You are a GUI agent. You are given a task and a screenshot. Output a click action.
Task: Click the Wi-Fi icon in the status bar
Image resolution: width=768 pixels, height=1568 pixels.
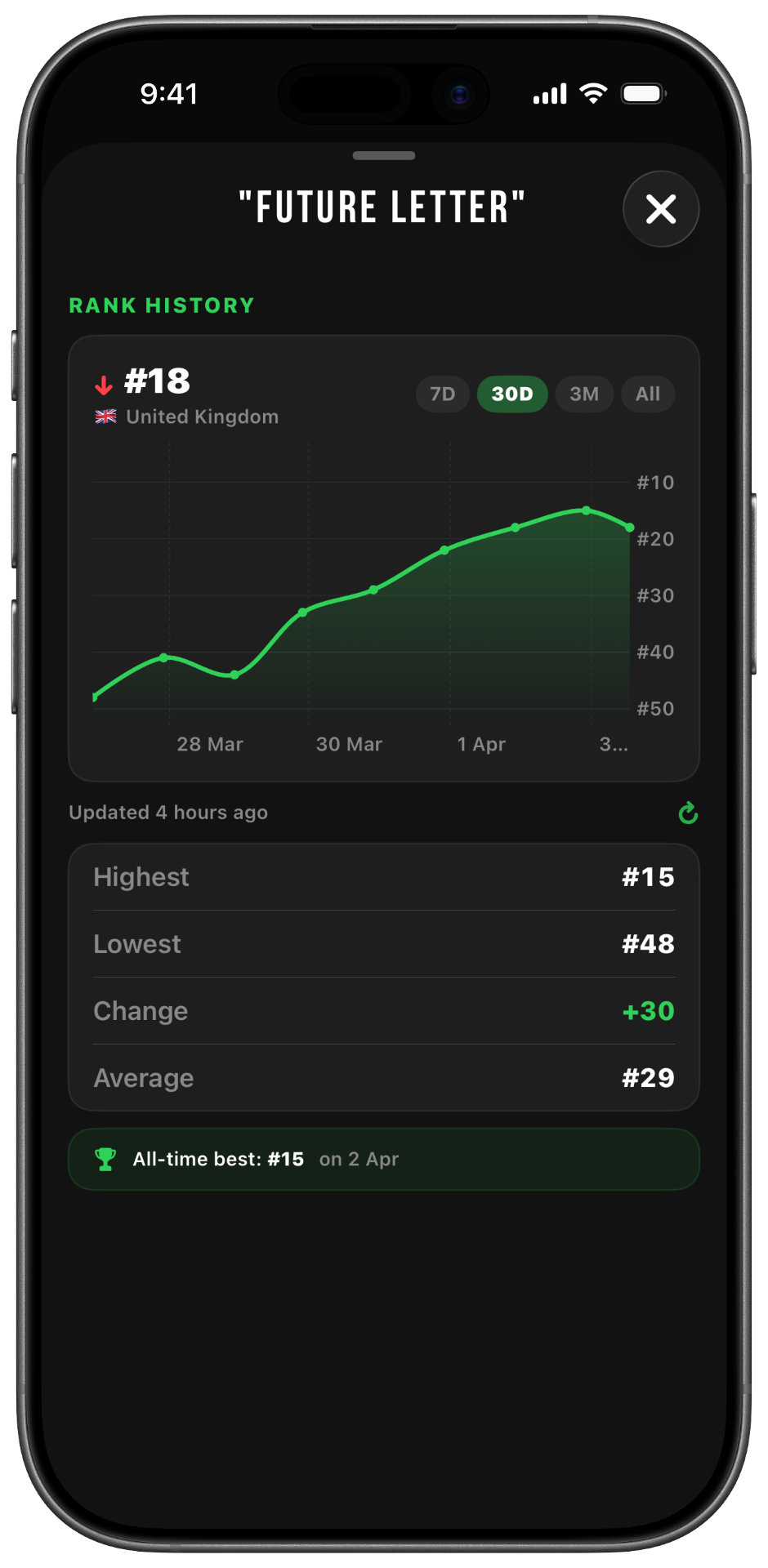[x=592, y=94]
